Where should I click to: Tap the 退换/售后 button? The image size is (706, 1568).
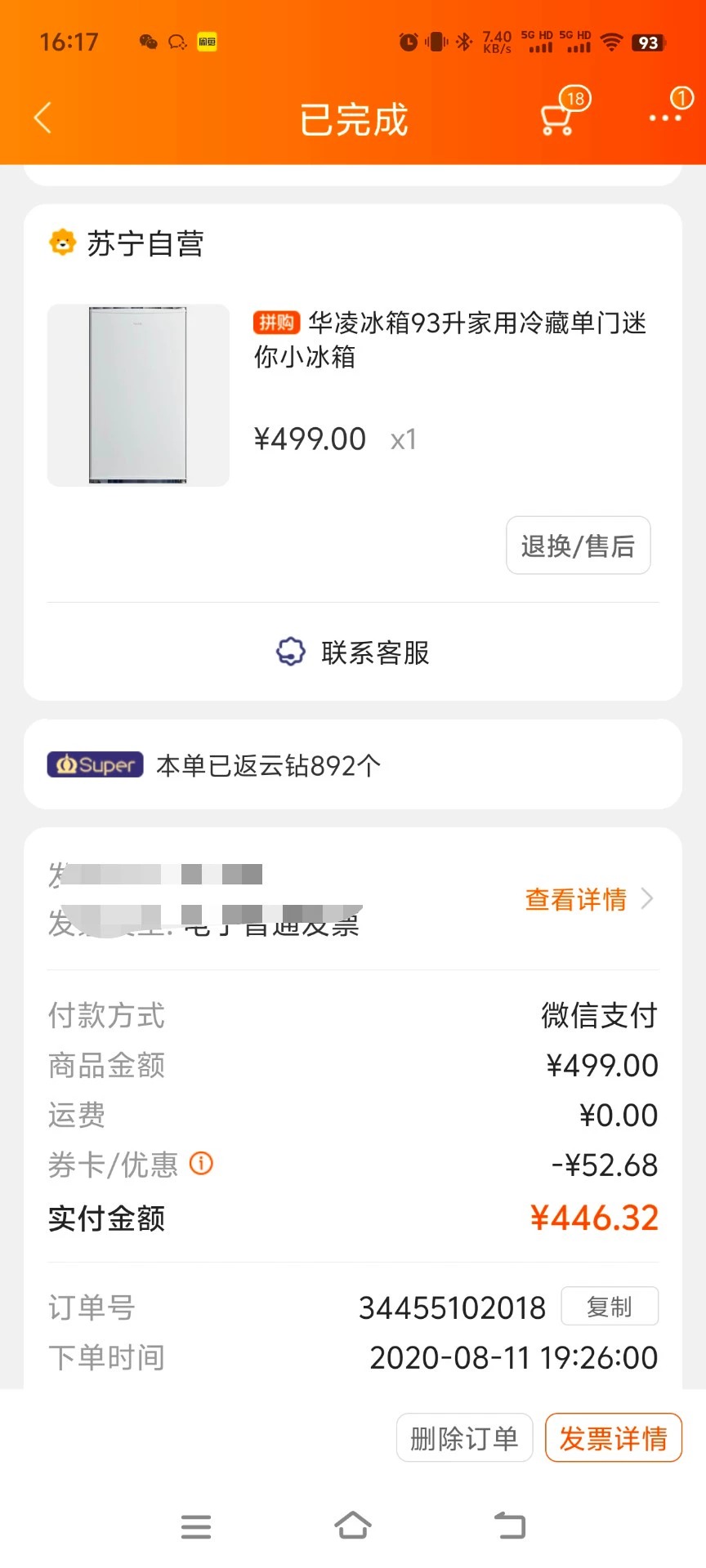(x=577, y=546)
